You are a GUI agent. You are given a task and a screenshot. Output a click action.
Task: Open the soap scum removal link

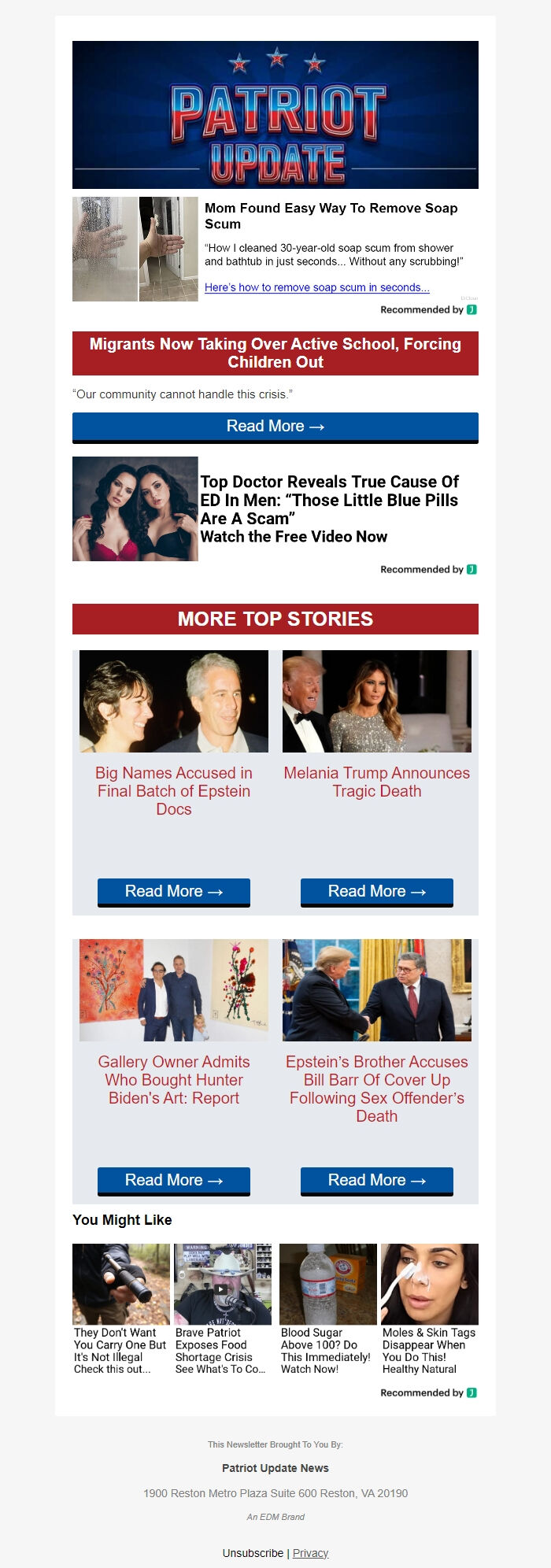(x=316, y=287)
